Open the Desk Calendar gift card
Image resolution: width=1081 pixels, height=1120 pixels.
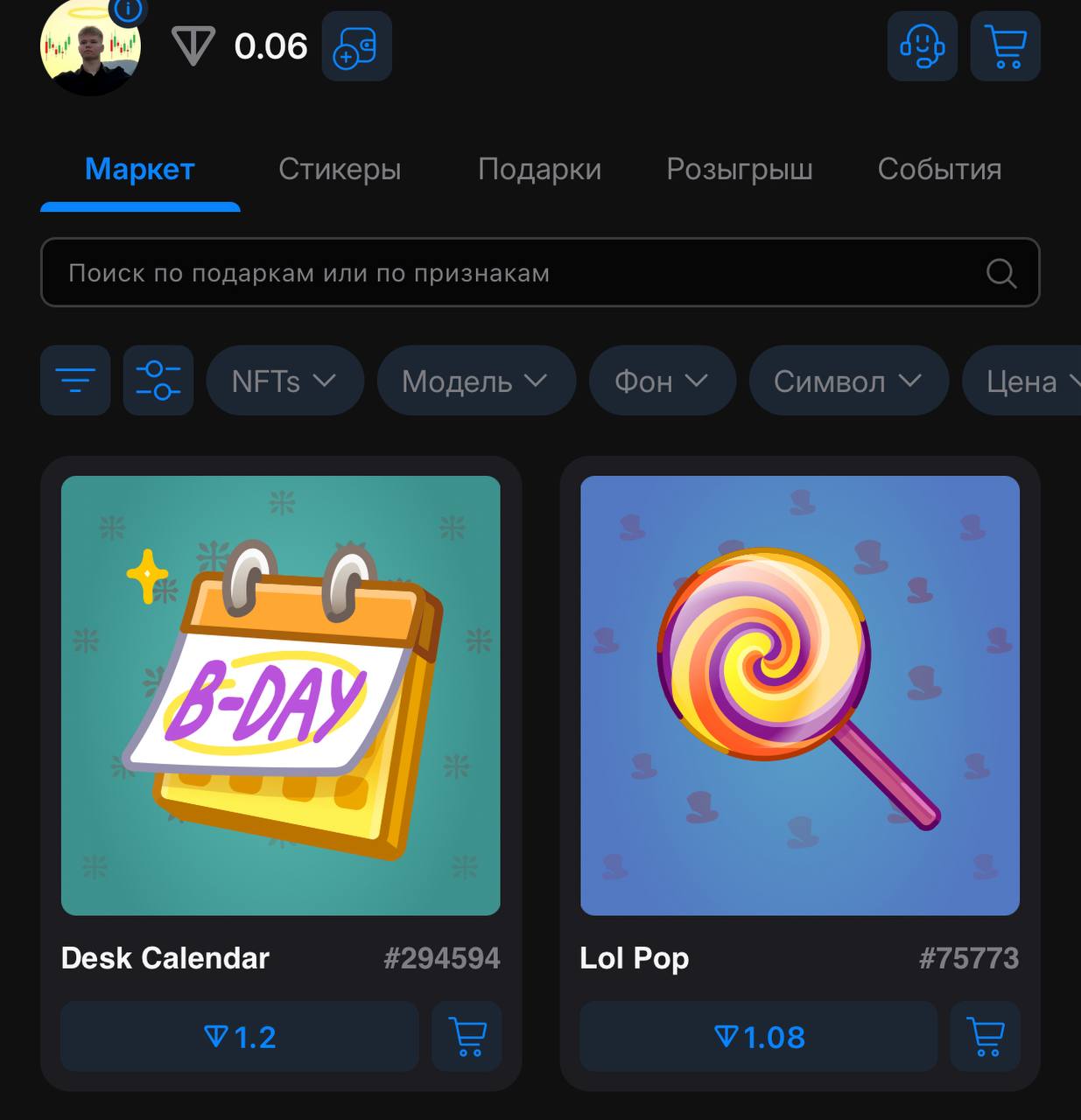click(280, 696)
